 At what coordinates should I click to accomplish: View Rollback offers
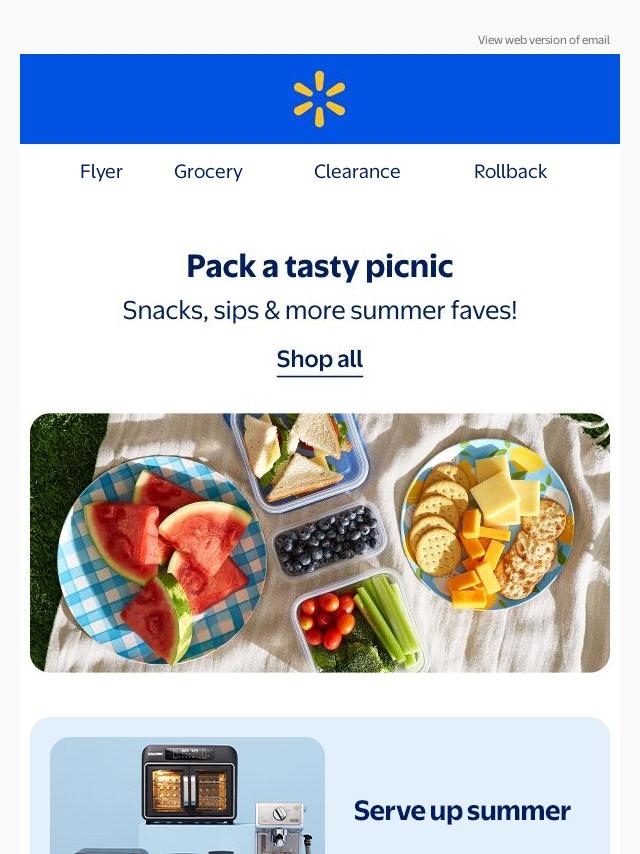[x=510, y=172]
